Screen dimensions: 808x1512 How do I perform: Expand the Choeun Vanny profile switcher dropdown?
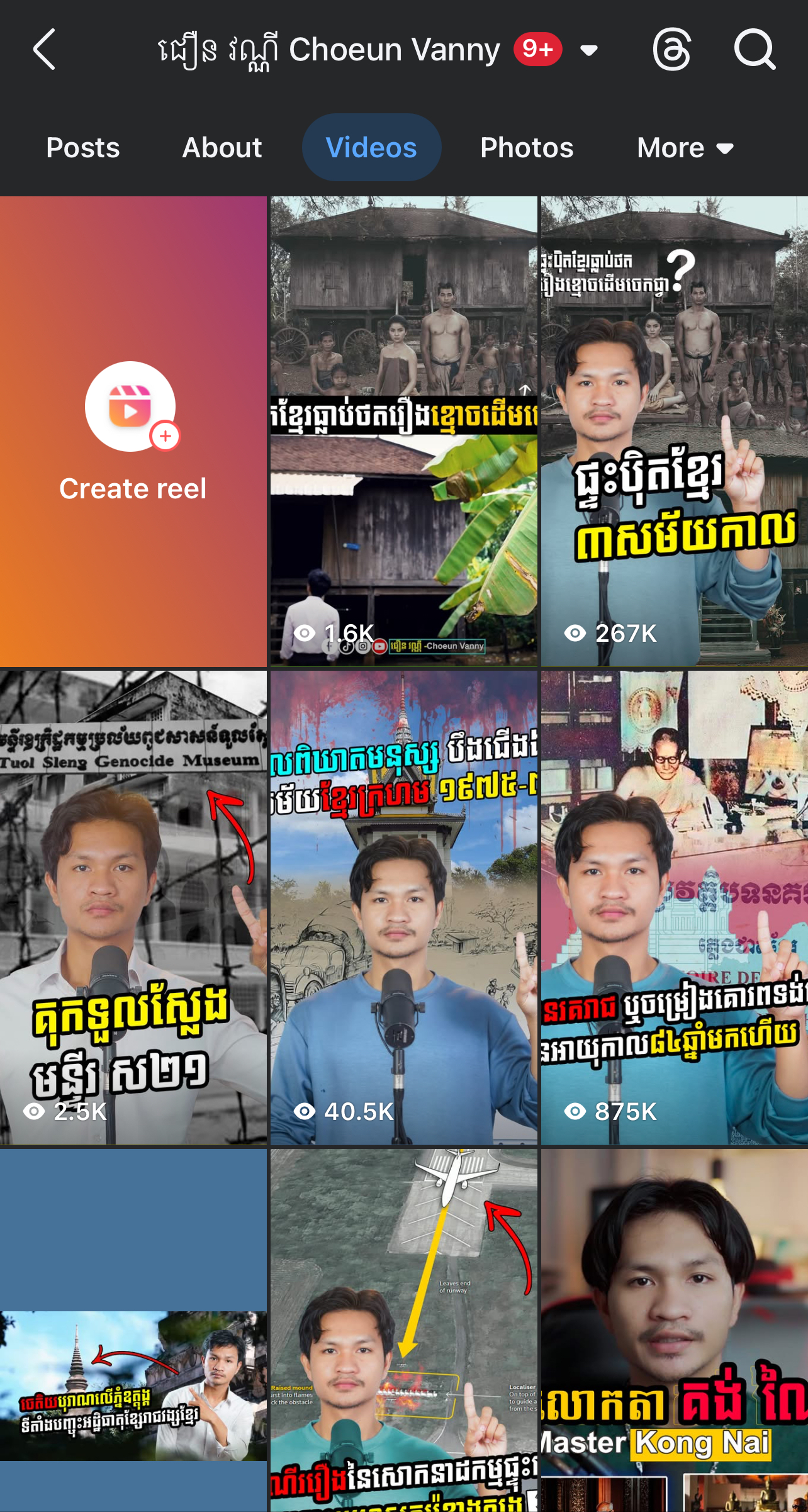(589, 50)
